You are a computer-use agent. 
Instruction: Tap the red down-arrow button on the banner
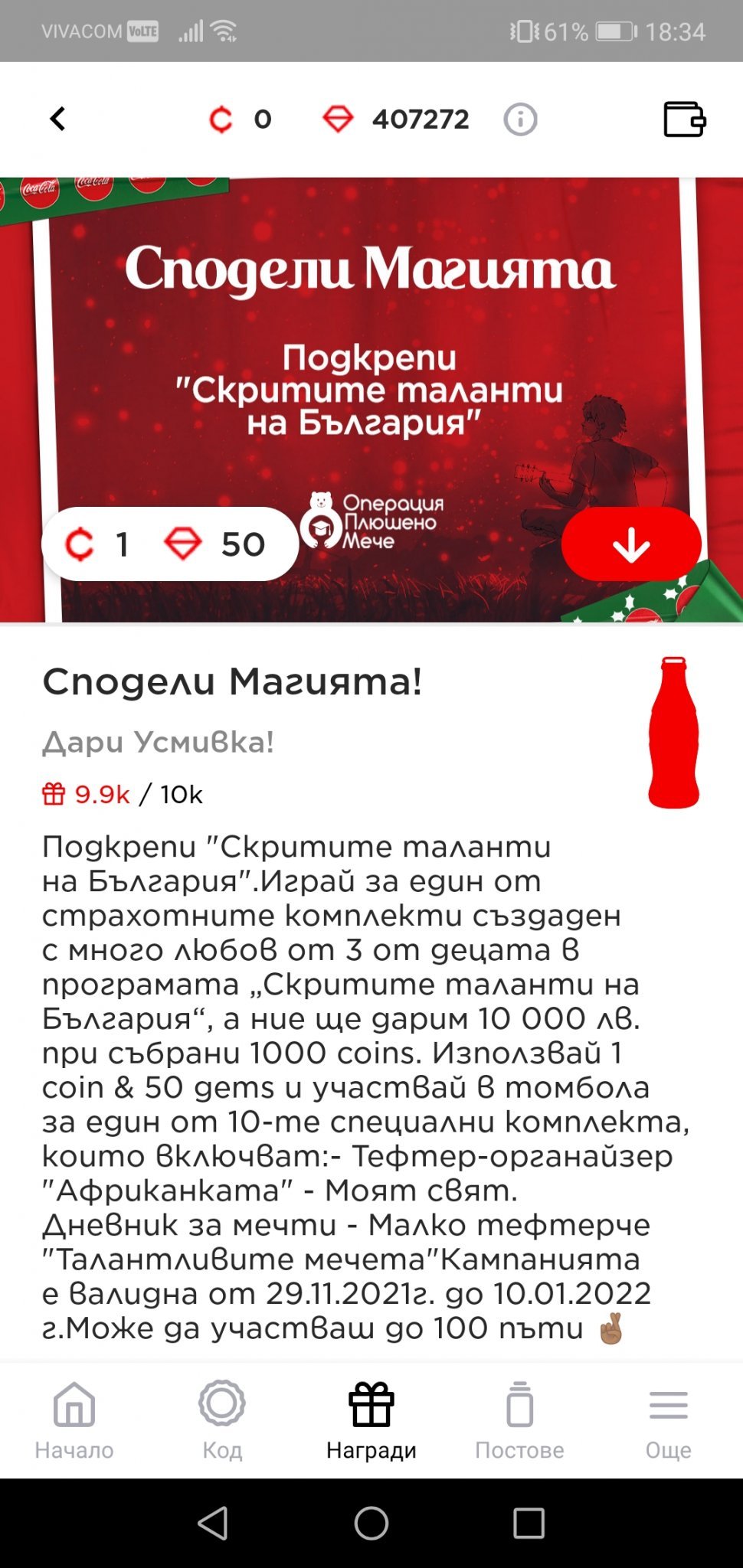coord(631,544)
